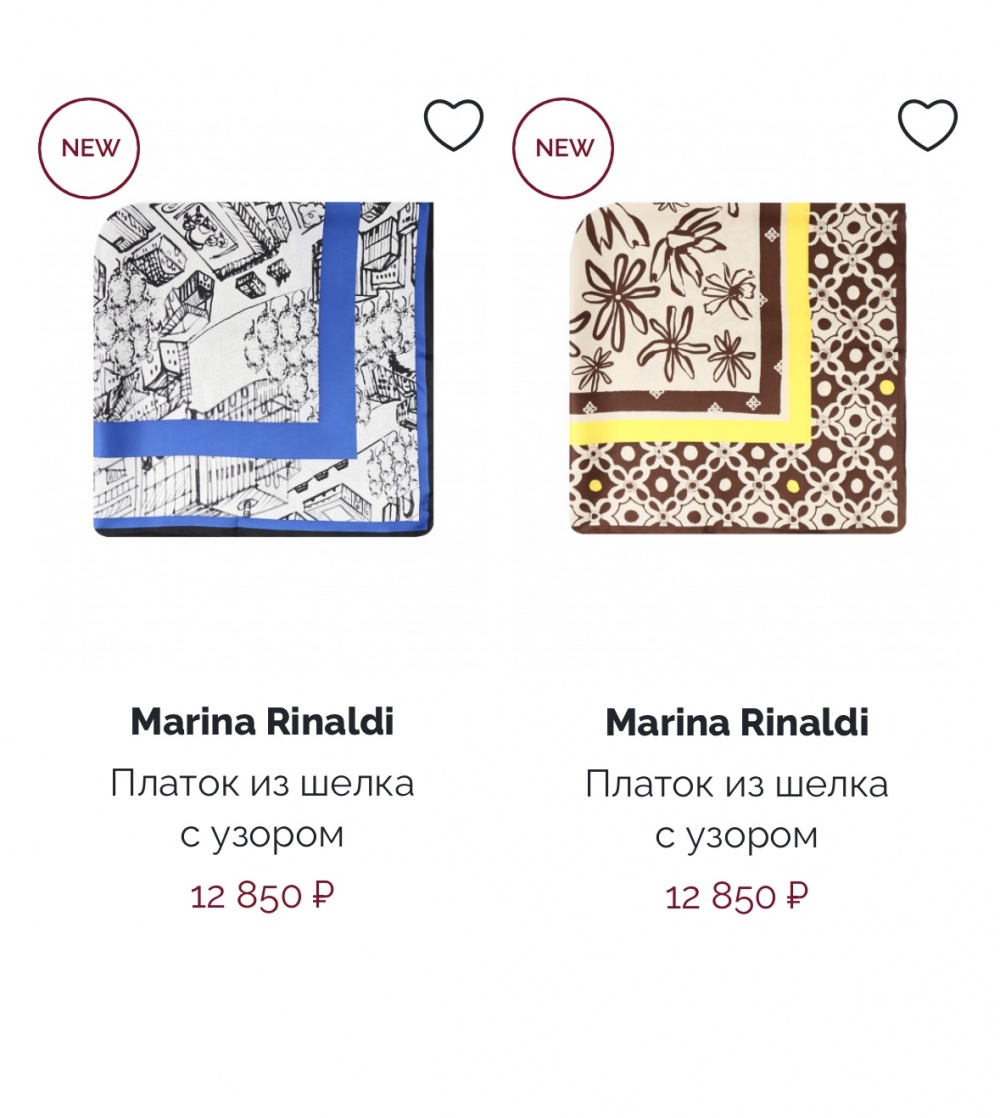Open the blue-bordered Marina Rinaldi silk scarf
Image resolution: width=1000 pixels, height=1118 pixels.
pos(263,370)
